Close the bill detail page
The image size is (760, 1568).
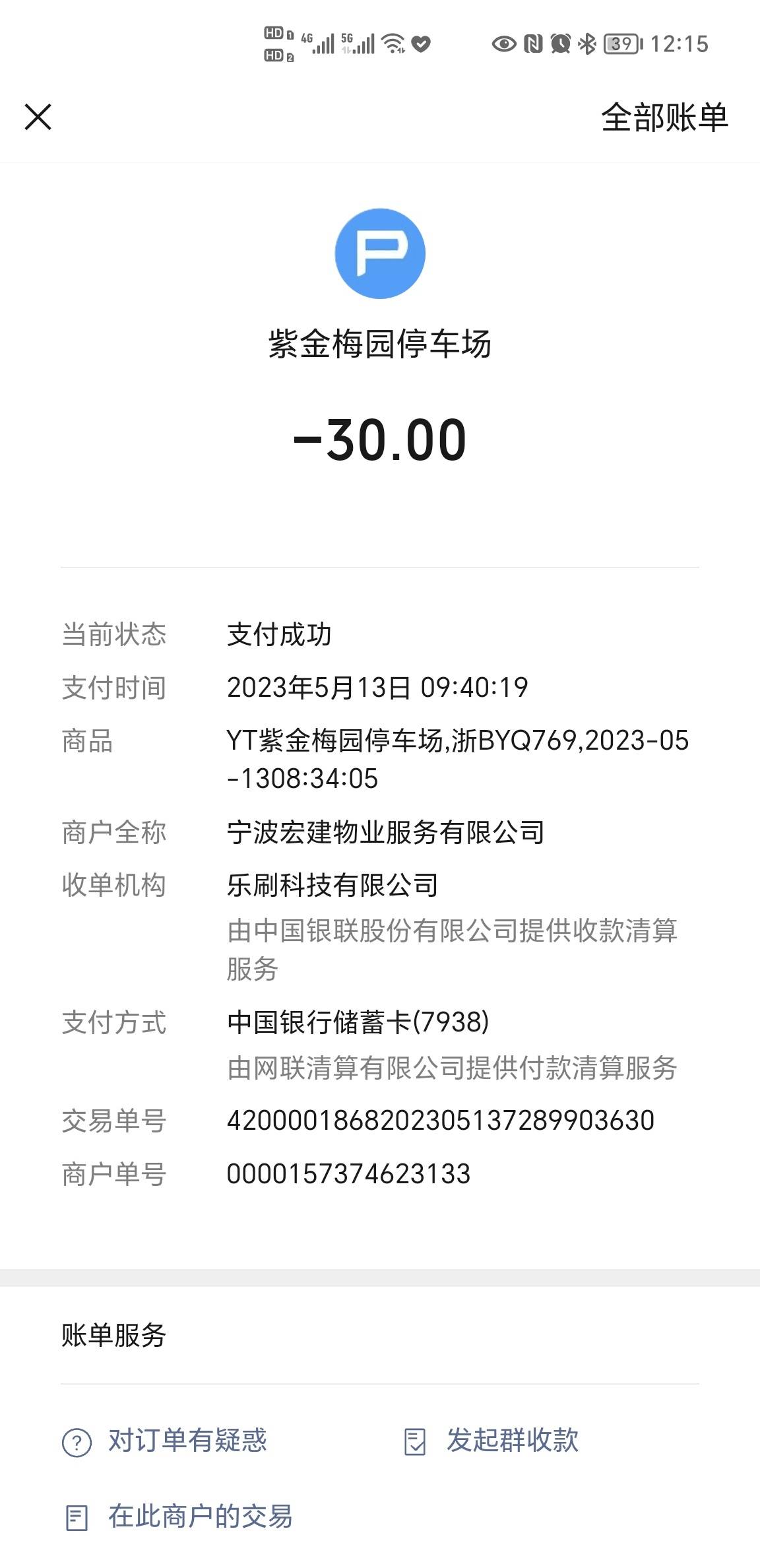click(x=38, y=117)
